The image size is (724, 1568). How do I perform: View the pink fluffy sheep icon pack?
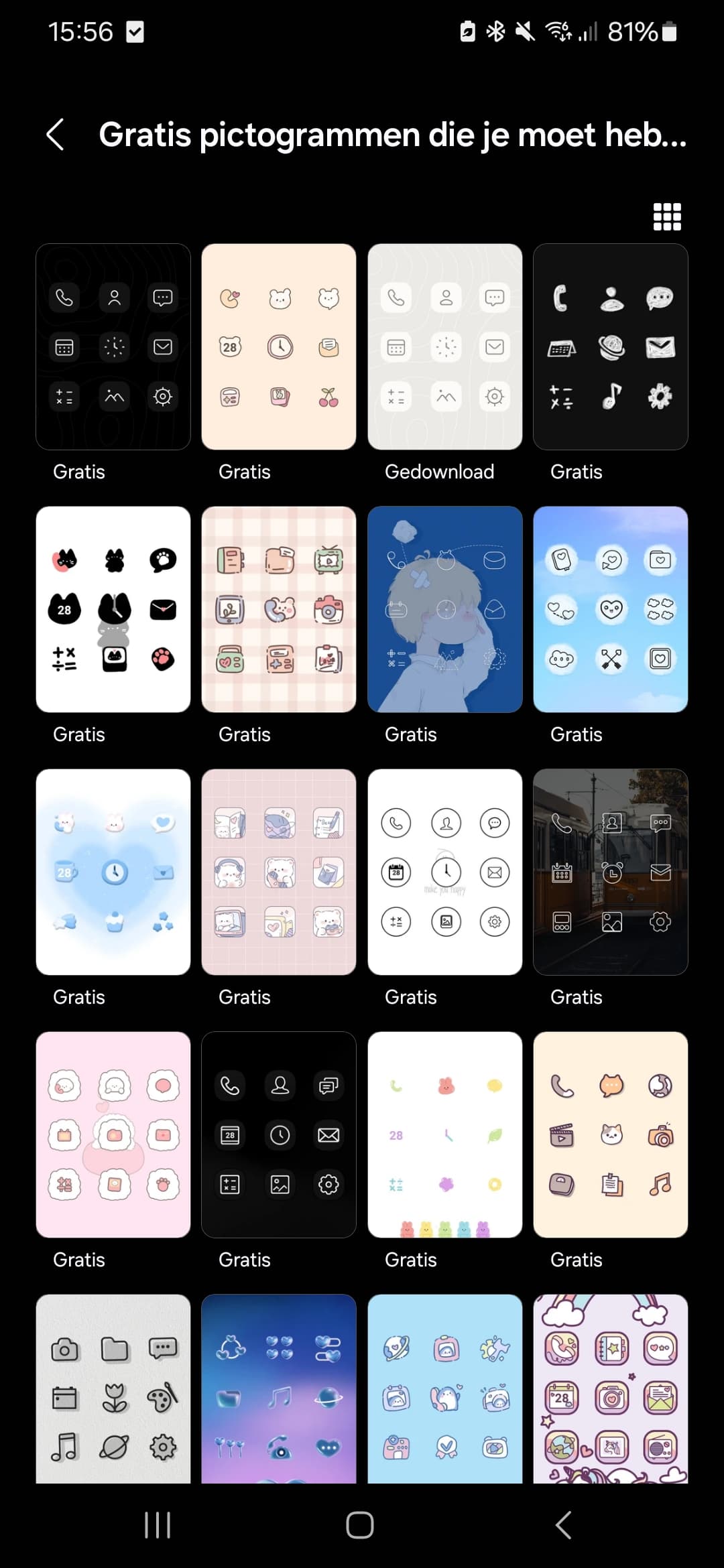113,1134
